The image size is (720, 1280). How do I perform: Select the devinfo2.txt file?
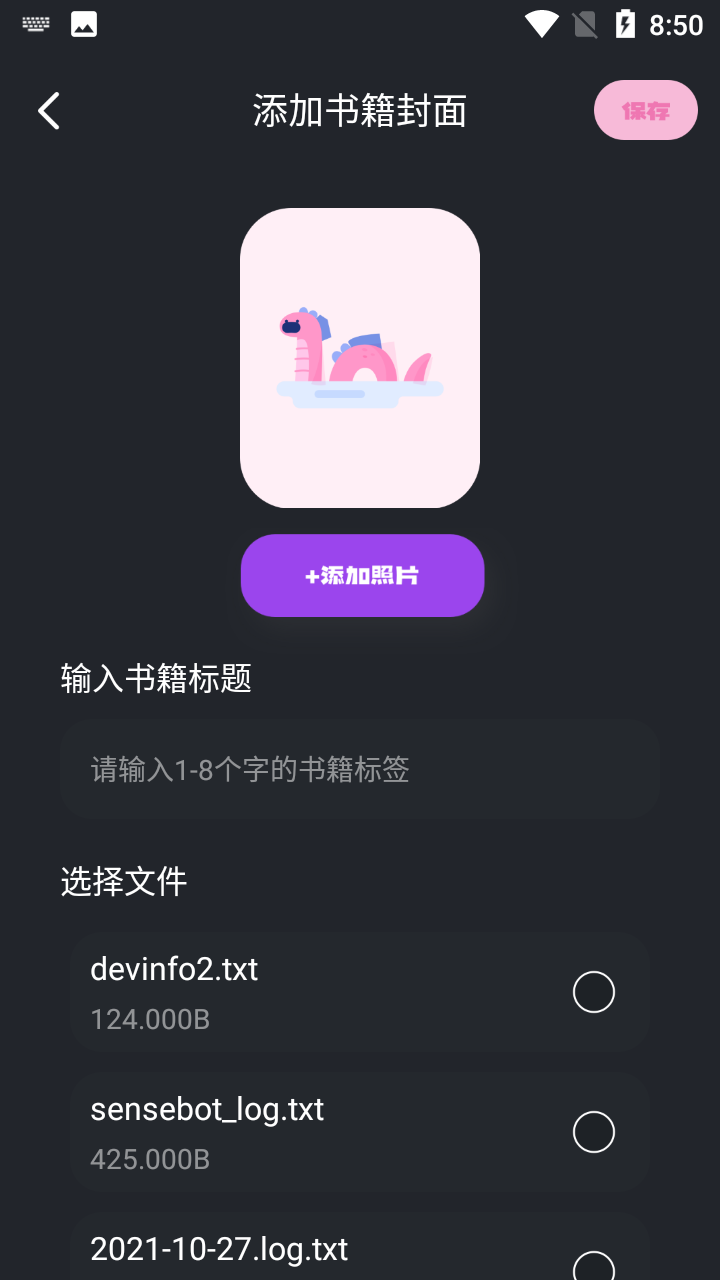coord(593,992)
